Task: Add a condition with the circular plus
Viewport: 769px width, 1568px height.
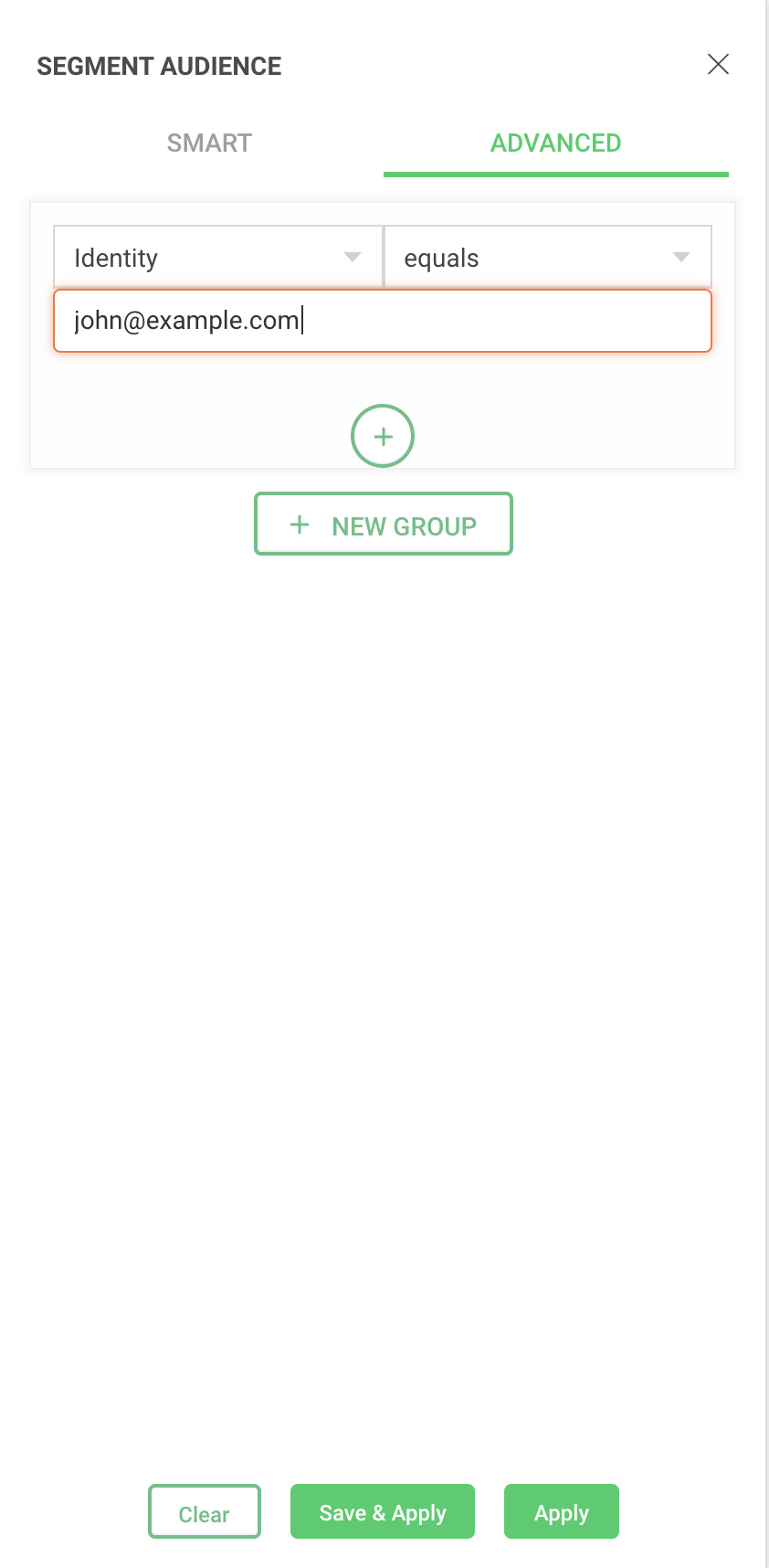Action: [x=383, y=436]
